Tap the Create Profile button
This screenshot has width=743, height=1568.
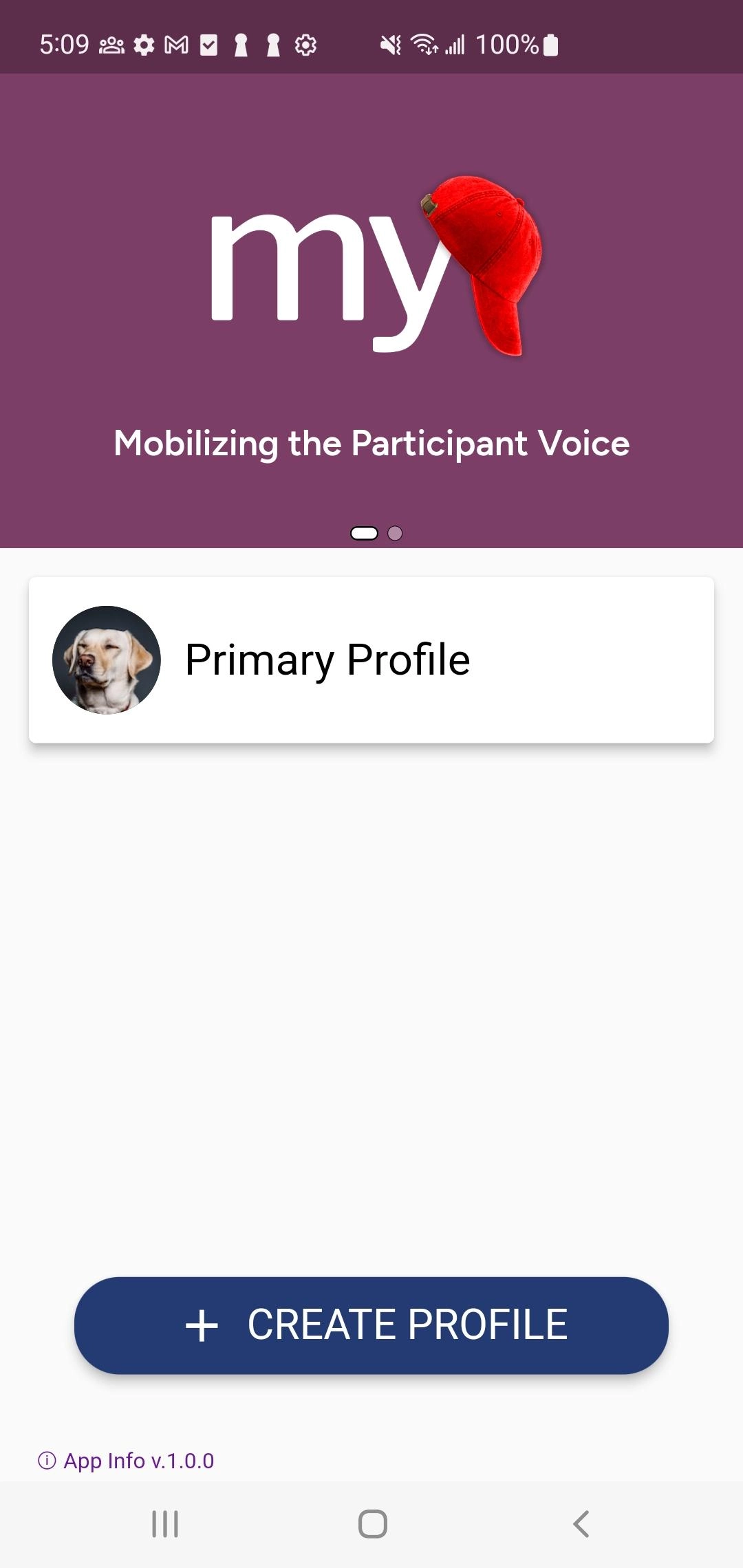click(x=371, y=1325)
